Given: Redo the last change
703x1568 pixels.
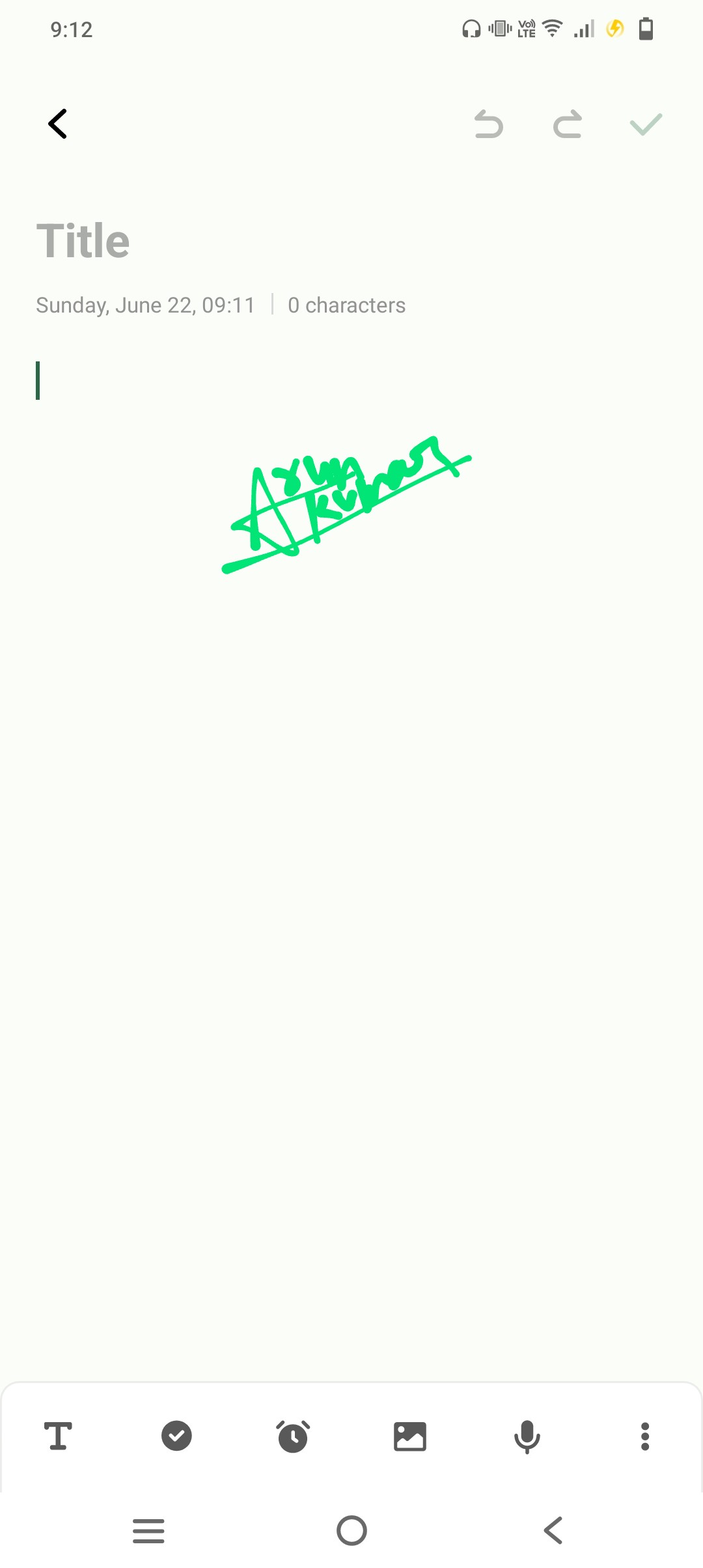Looking at the screenshot, I should pos(567,124).
